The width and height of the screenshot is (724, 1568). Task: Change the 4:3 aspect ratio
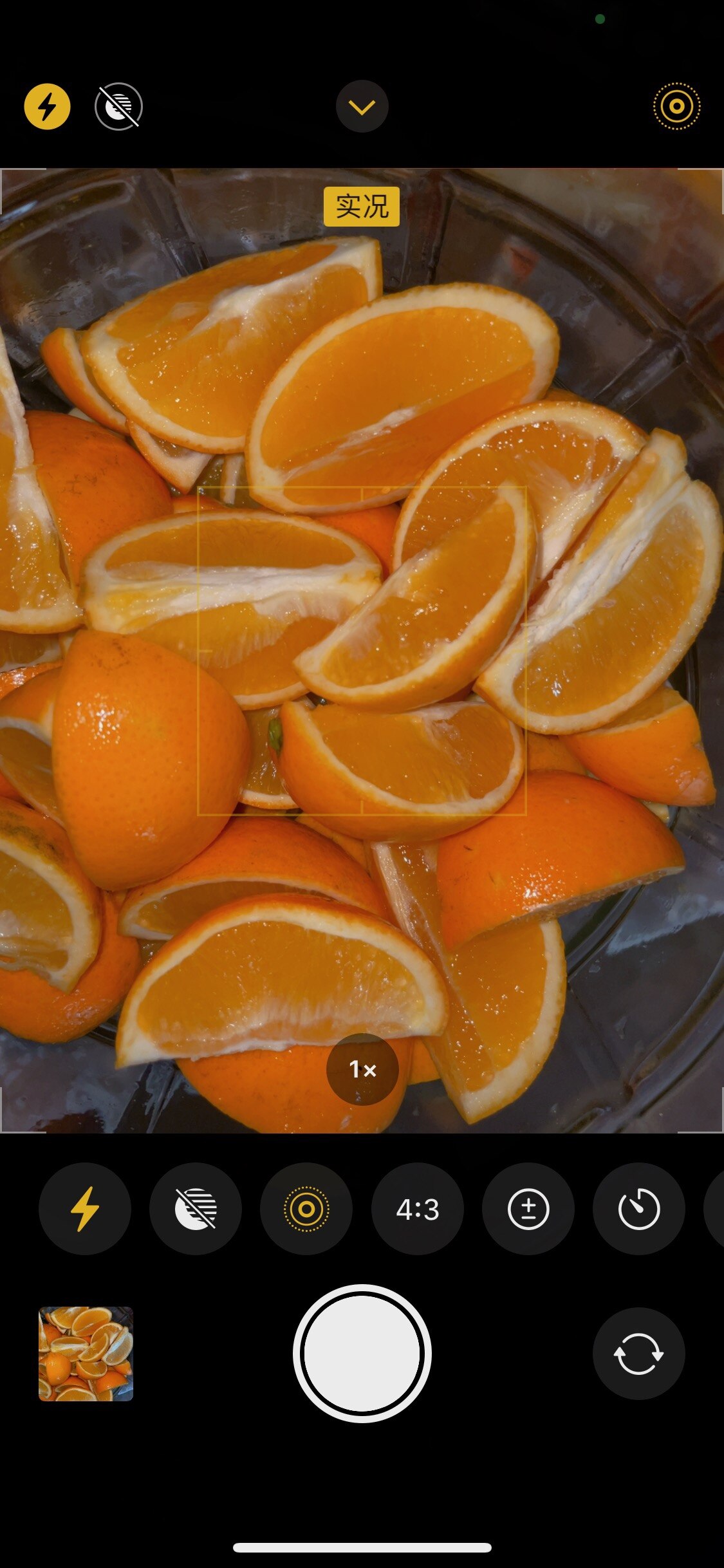pos(418,1209)
